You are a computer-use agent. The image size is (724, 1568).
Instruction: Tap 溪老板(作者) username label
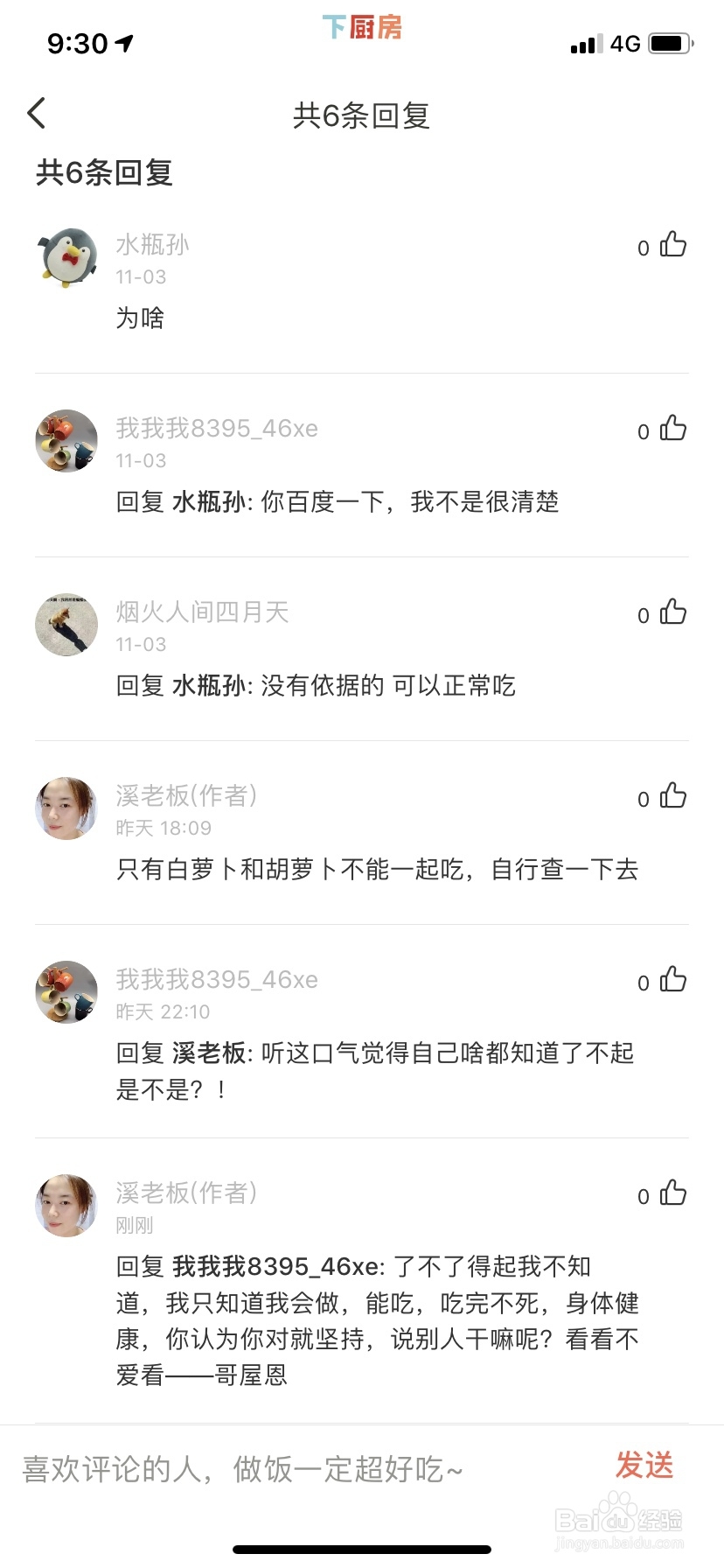pyautogui.click(x=186, y=796)
